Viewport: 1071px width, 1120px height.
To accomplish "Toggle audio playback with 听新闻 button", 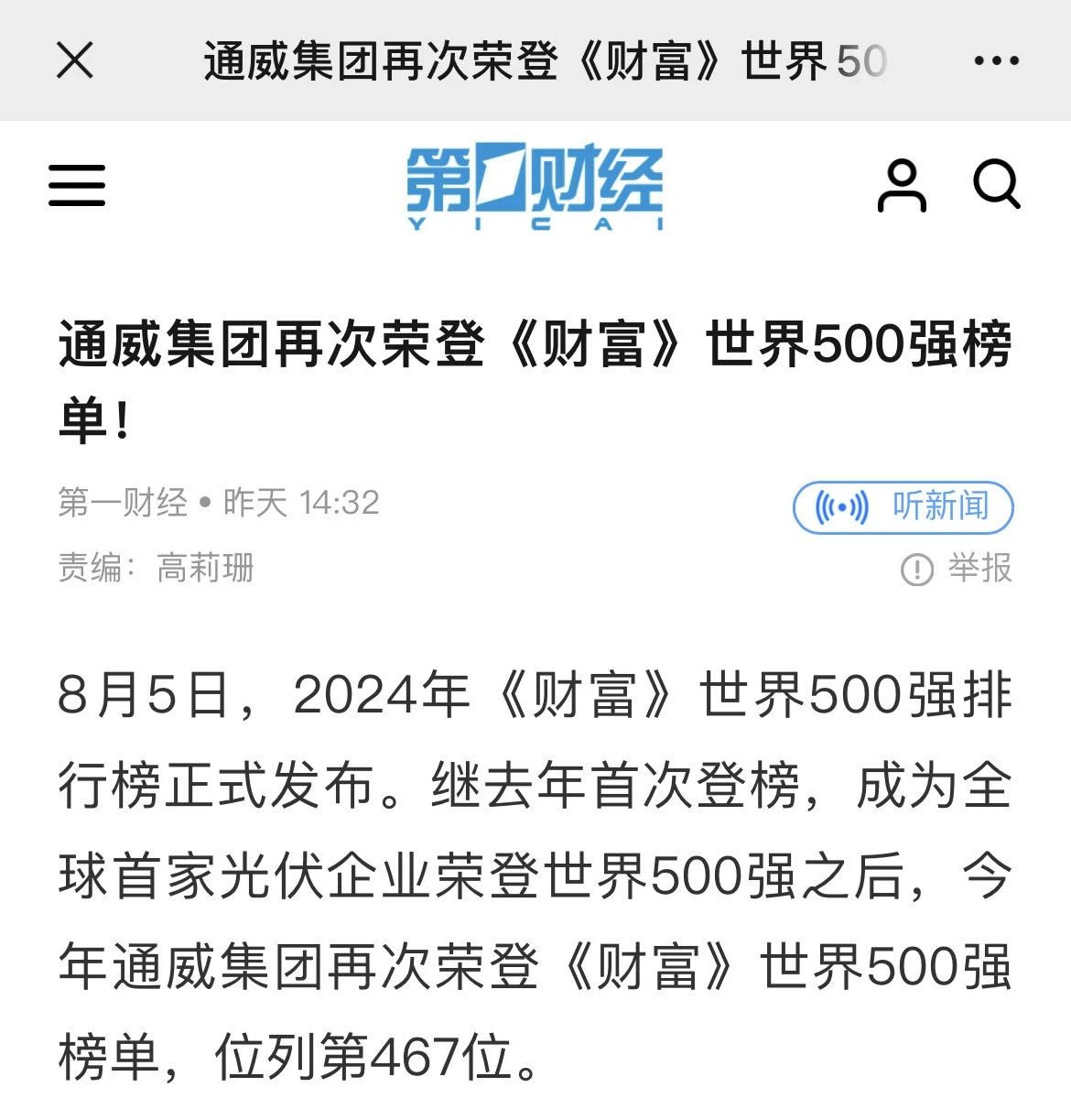I will [903, 507].
